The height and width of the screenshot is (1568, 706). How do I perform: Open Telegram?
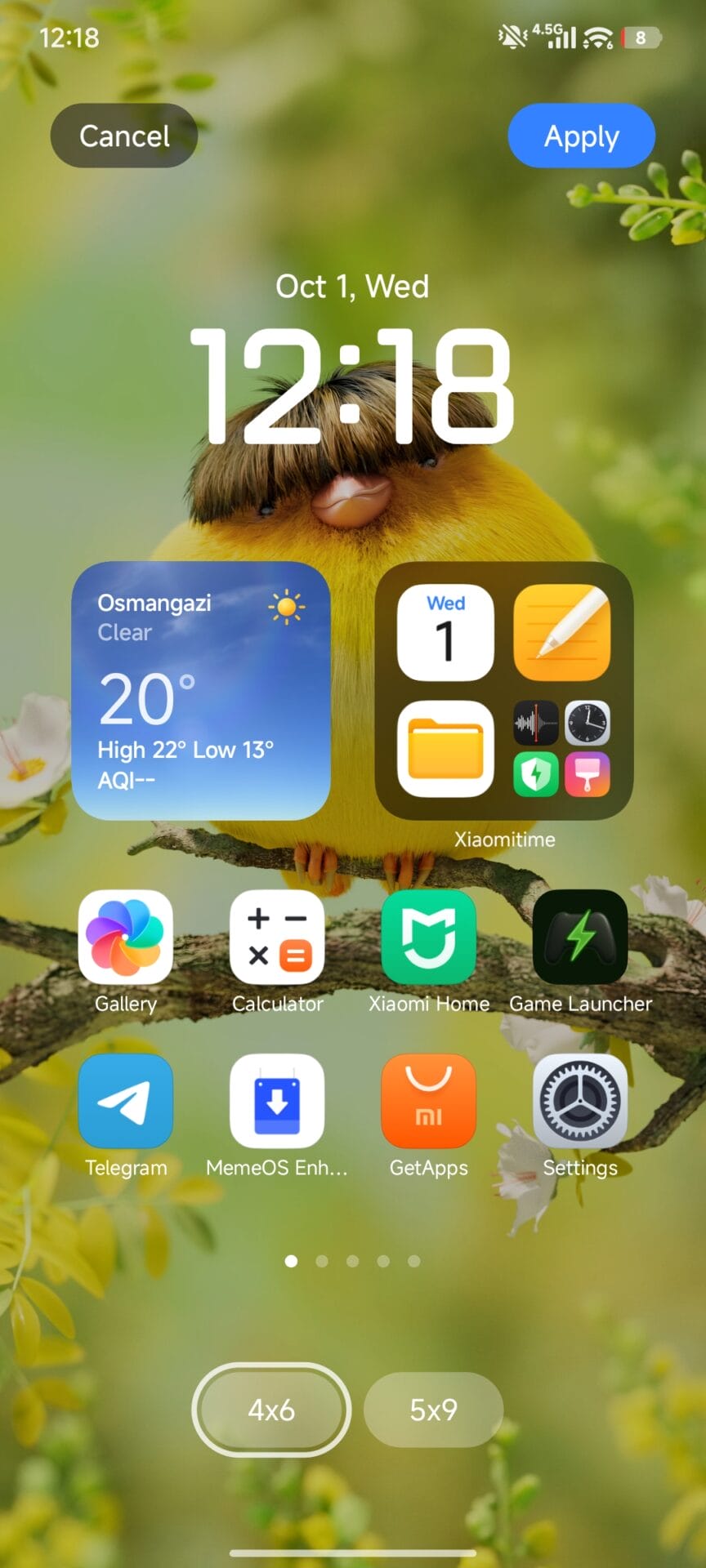125,1101
